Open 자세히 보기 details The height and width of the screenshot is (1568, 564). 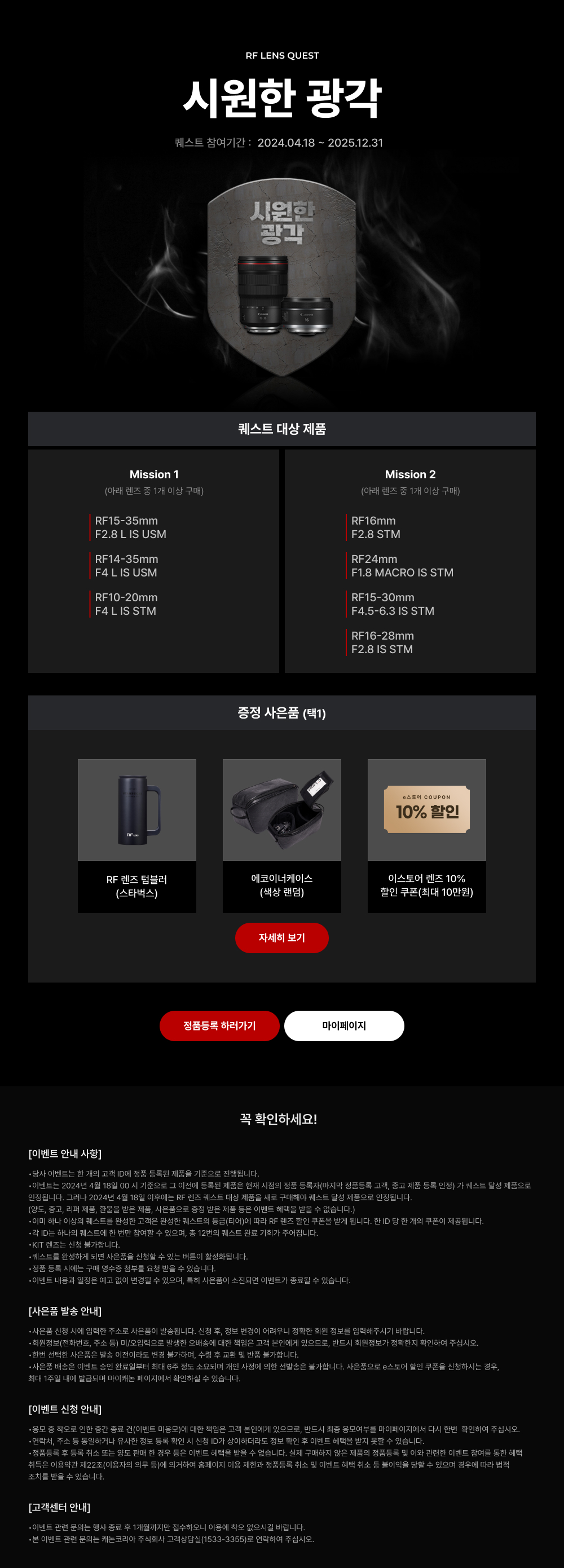coord(281,938)
